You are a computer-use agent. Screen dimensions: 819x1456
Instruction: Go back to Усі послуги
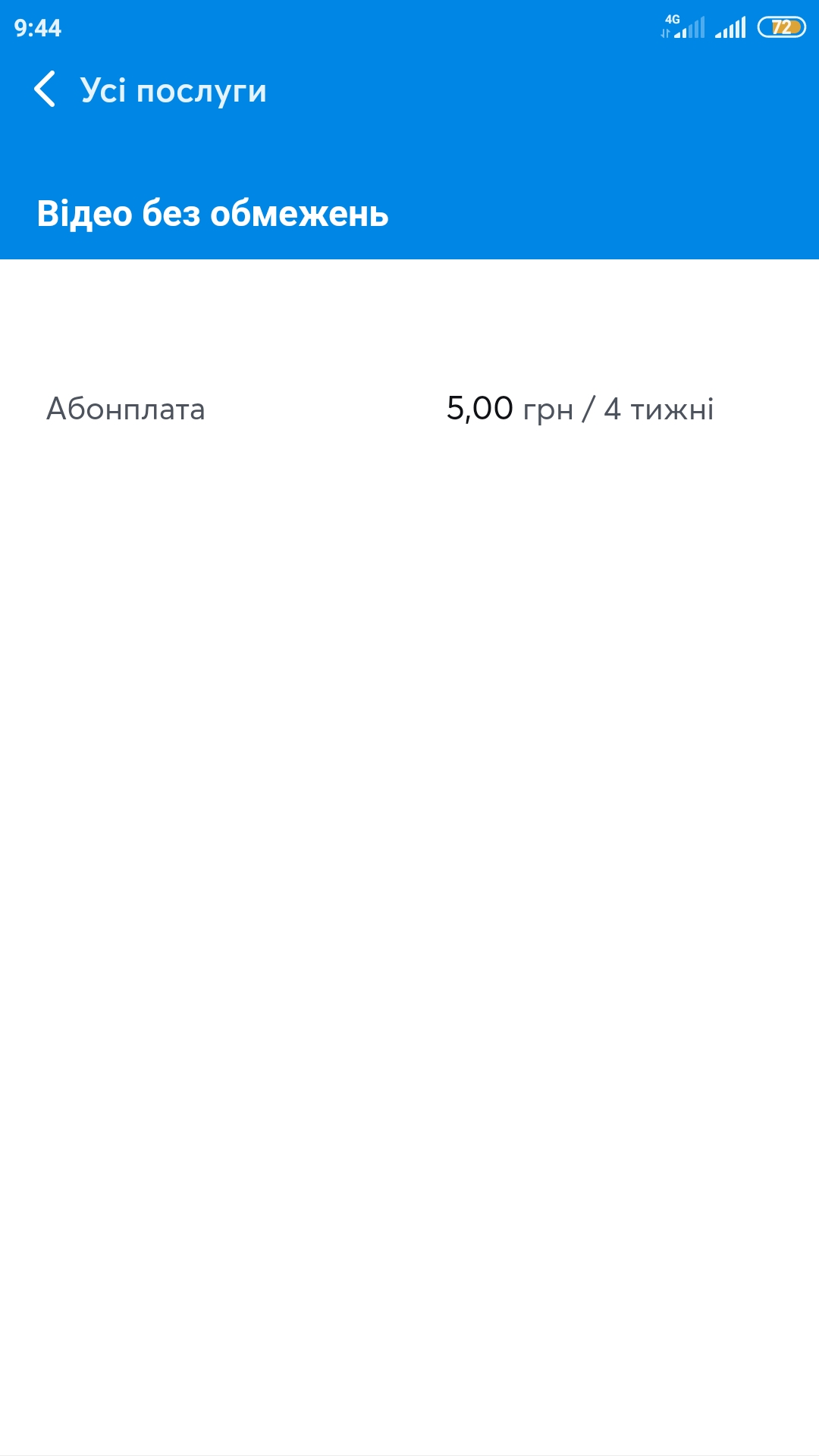point(45,89)
